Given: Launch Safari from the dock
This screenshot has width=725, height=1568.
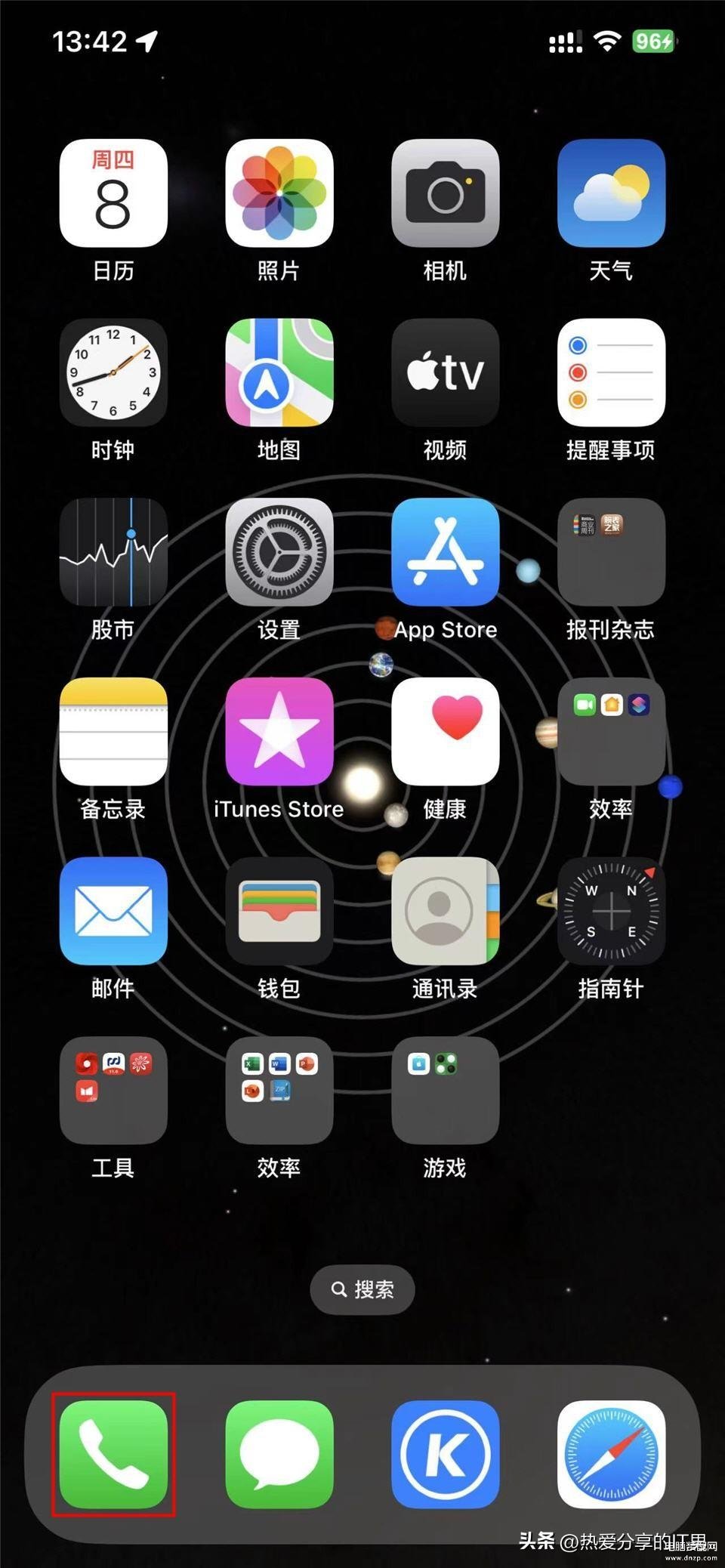Looking at the screenshot, I should pos(611,1454).
